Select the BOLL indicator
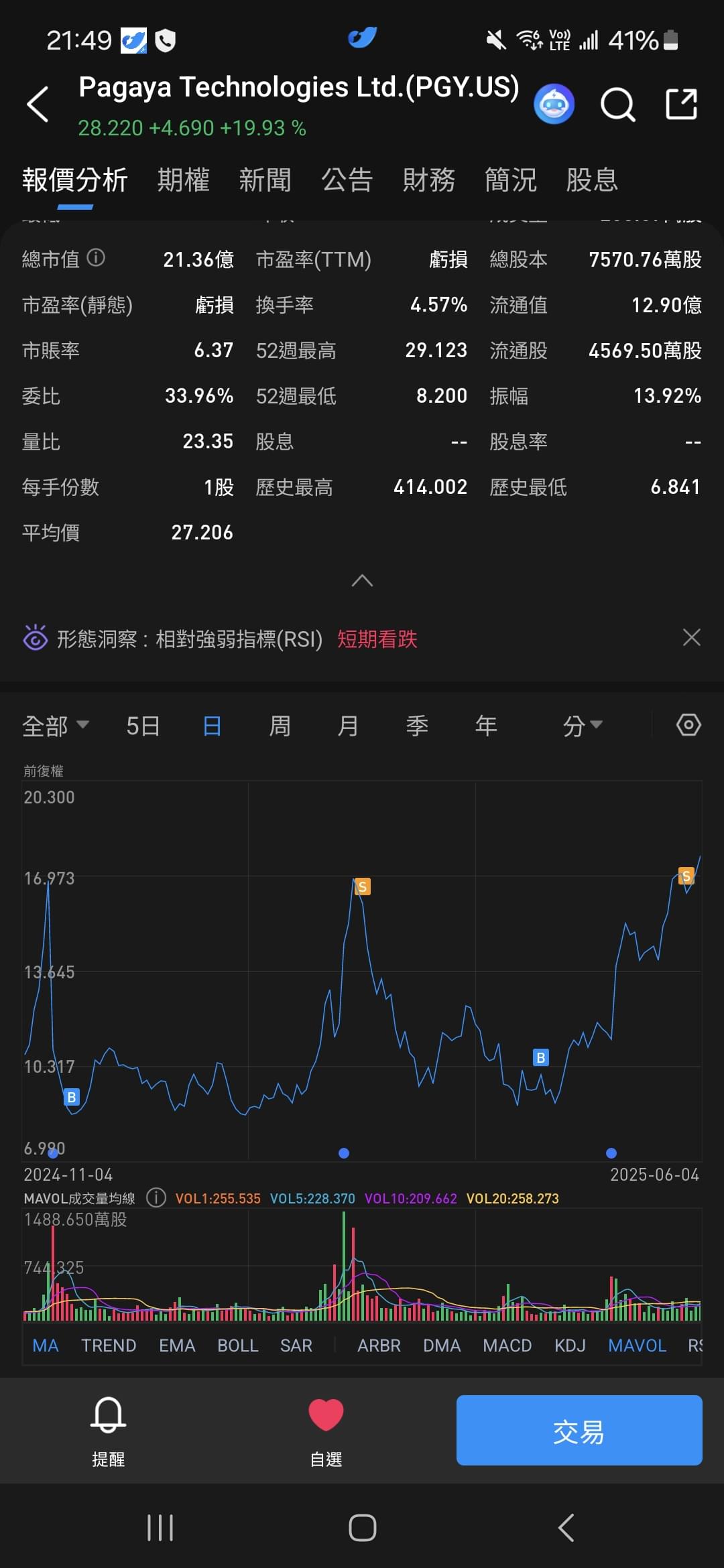 tap(237, 1346)
